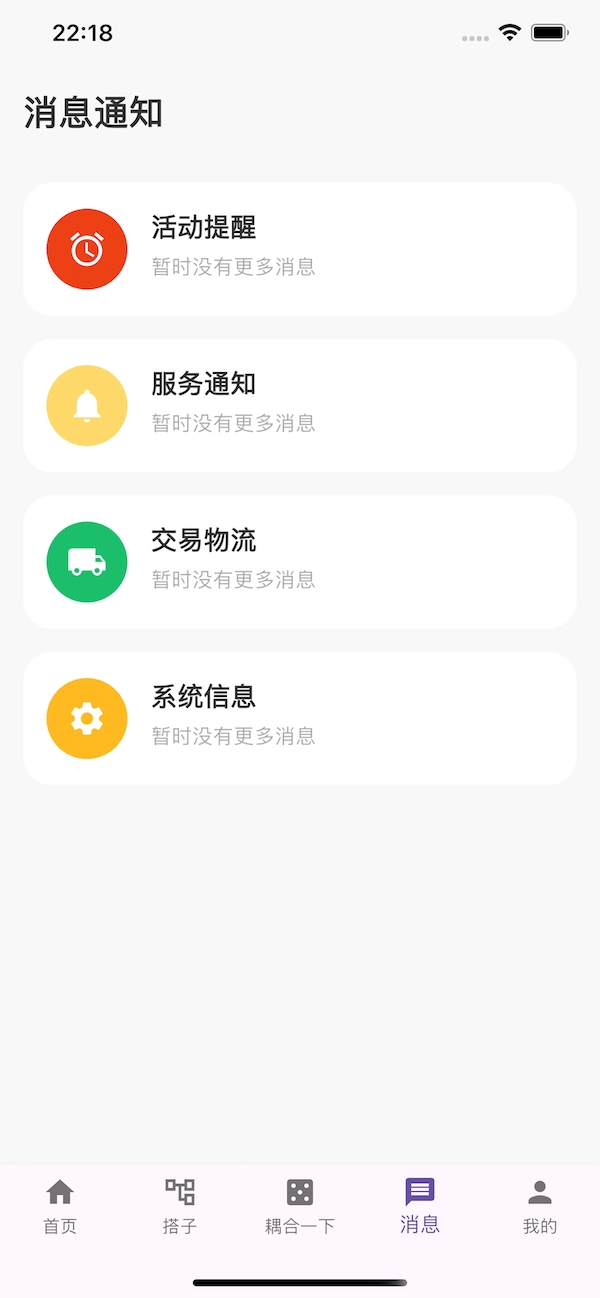This screenshot has height=1298, width=600.
Task: Switch to the 我的 profile tab
Action: tap(540, 1206)
